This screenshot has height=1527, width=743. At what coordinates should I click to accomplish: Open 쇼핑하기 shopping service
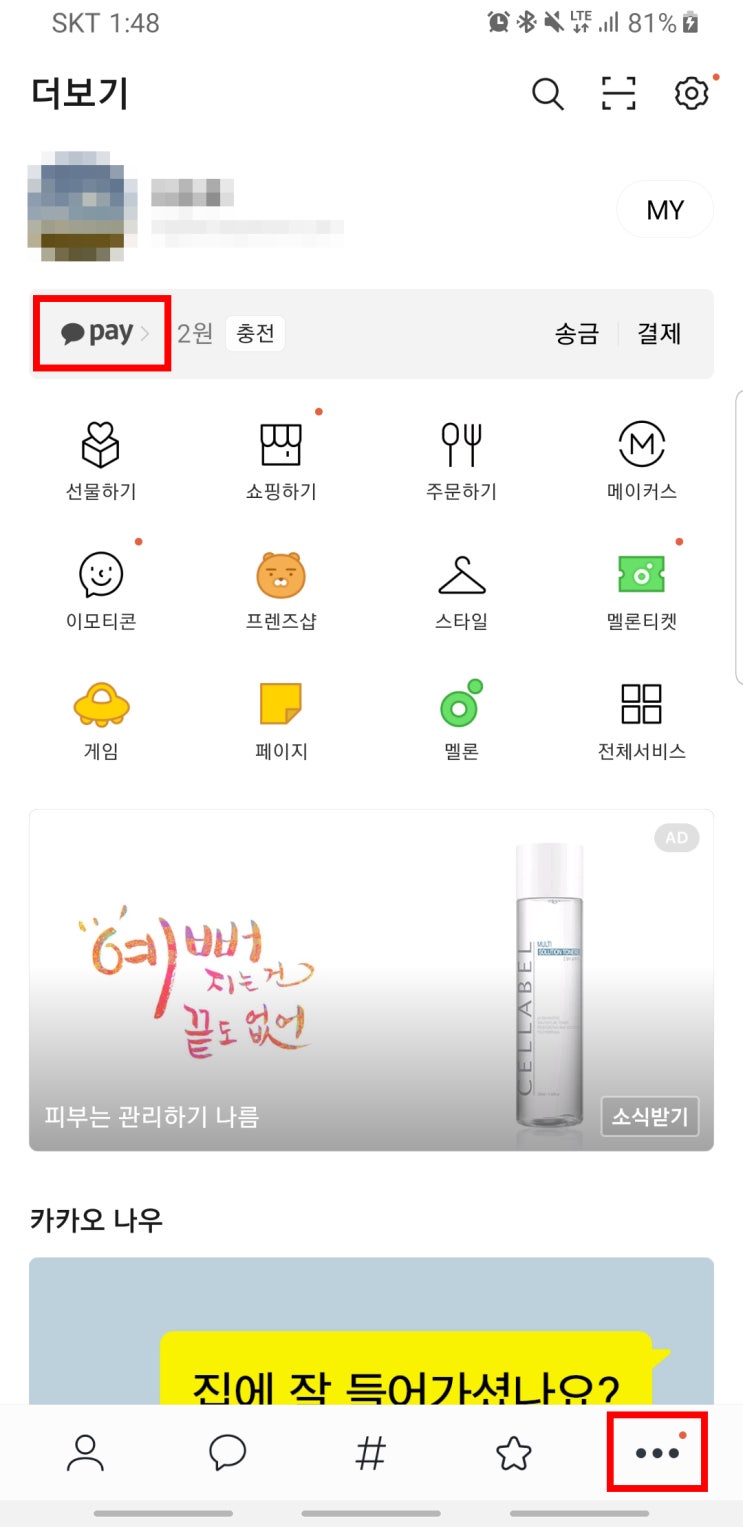click(x=281, y=460)
